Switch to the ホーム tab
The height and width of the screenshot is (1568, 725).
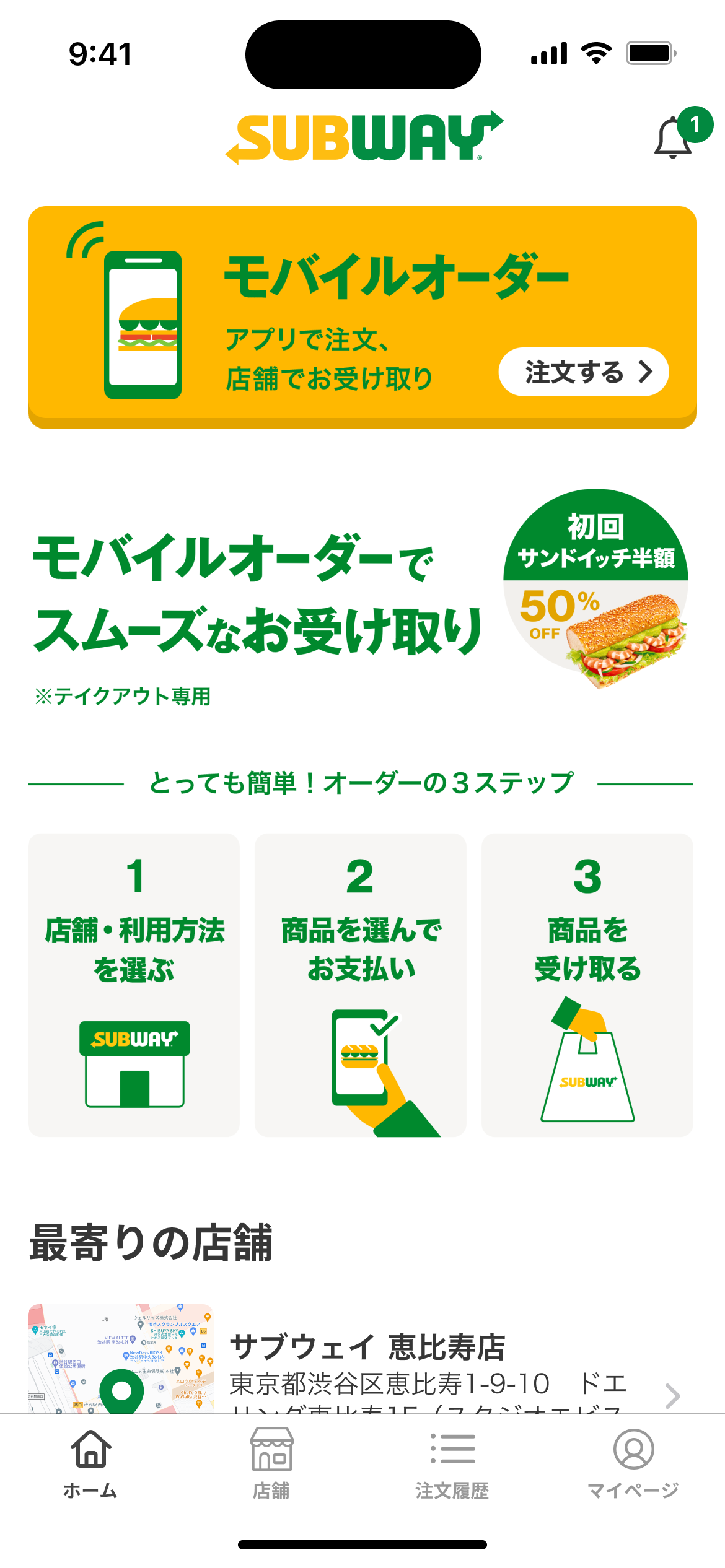tap(90, 1463)
